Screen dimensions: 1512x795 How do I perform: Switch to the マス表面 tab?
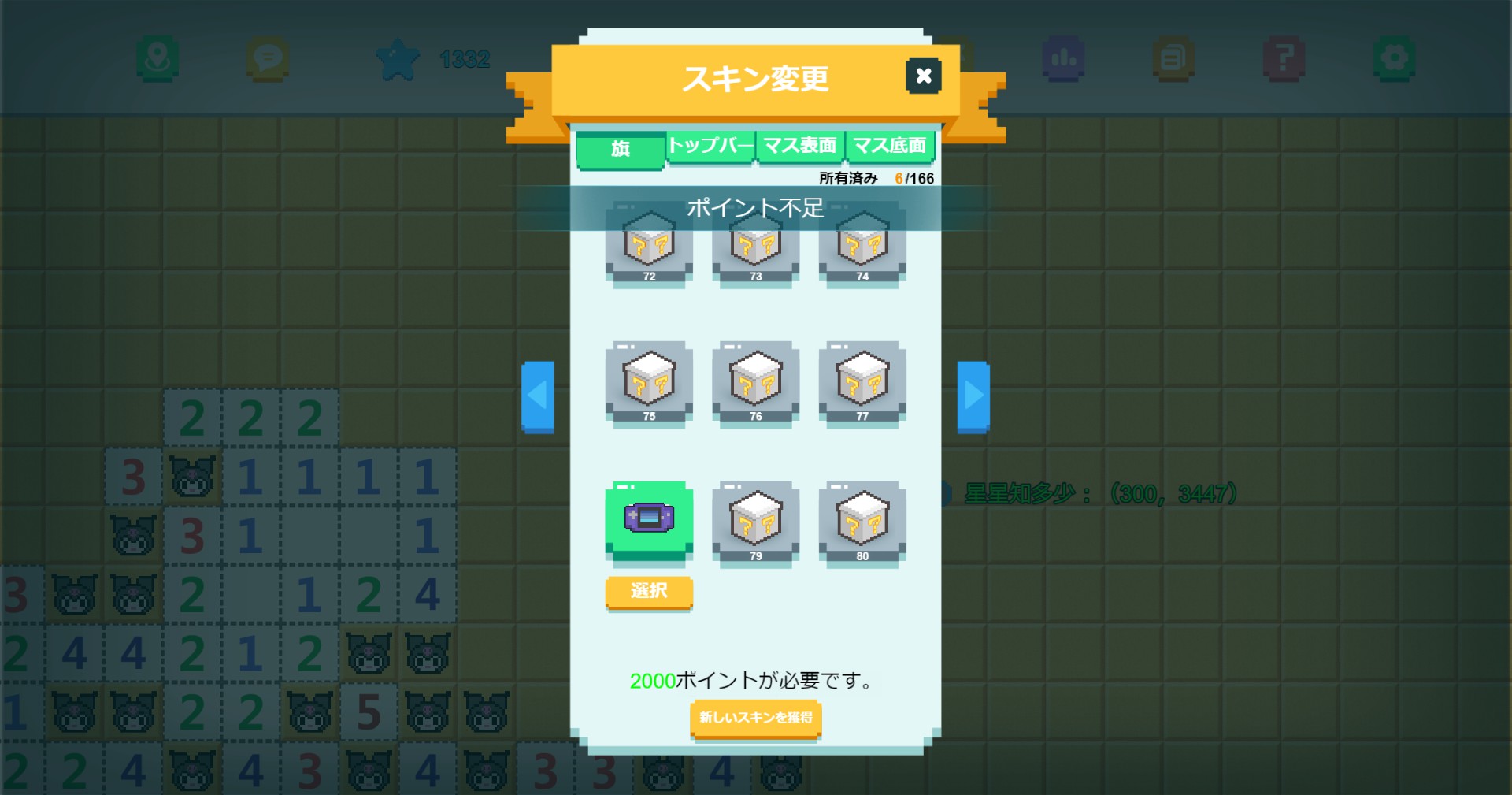(x=800, y=146)
